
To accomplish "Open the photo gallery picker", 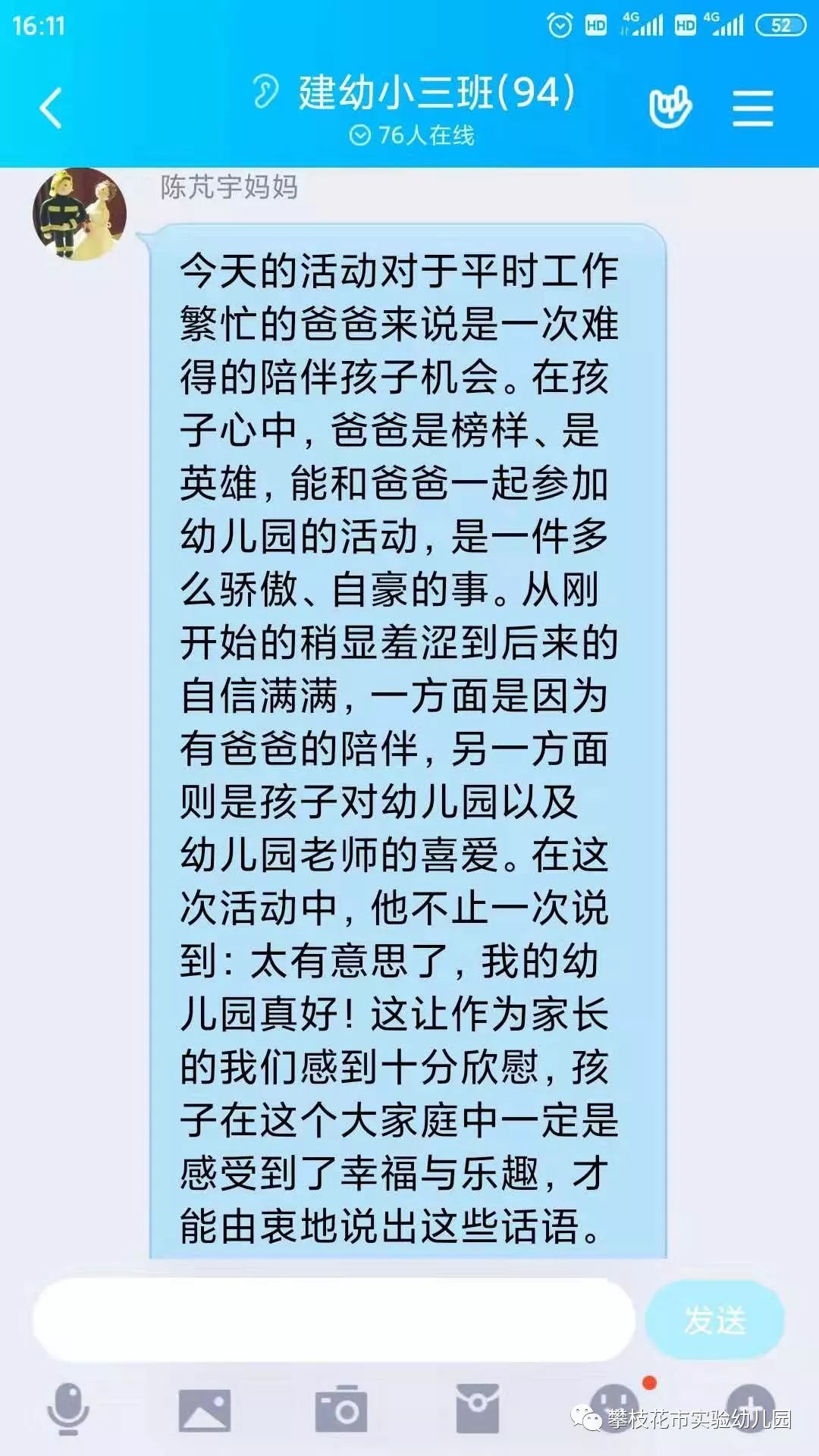I will pos(204,1409).
